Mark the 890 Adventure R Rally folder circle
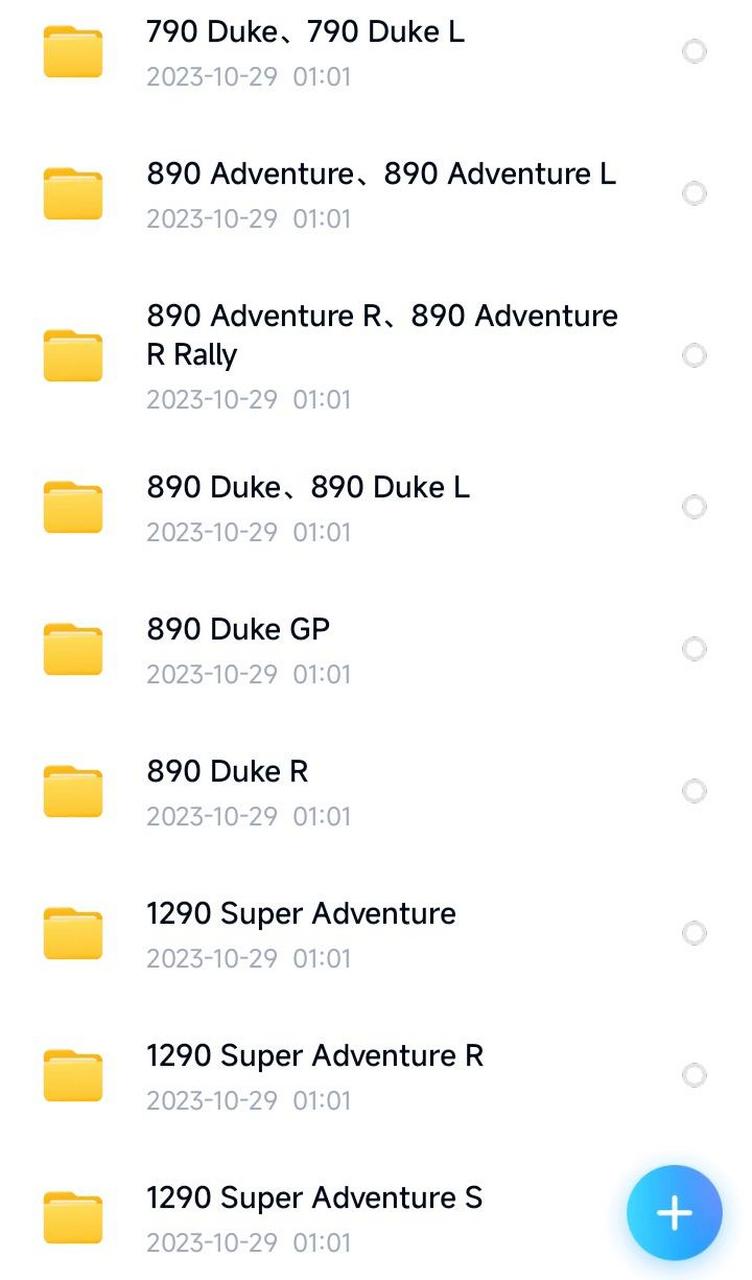Viewport: 752px width, 1280px height. (x=694, y=355)
